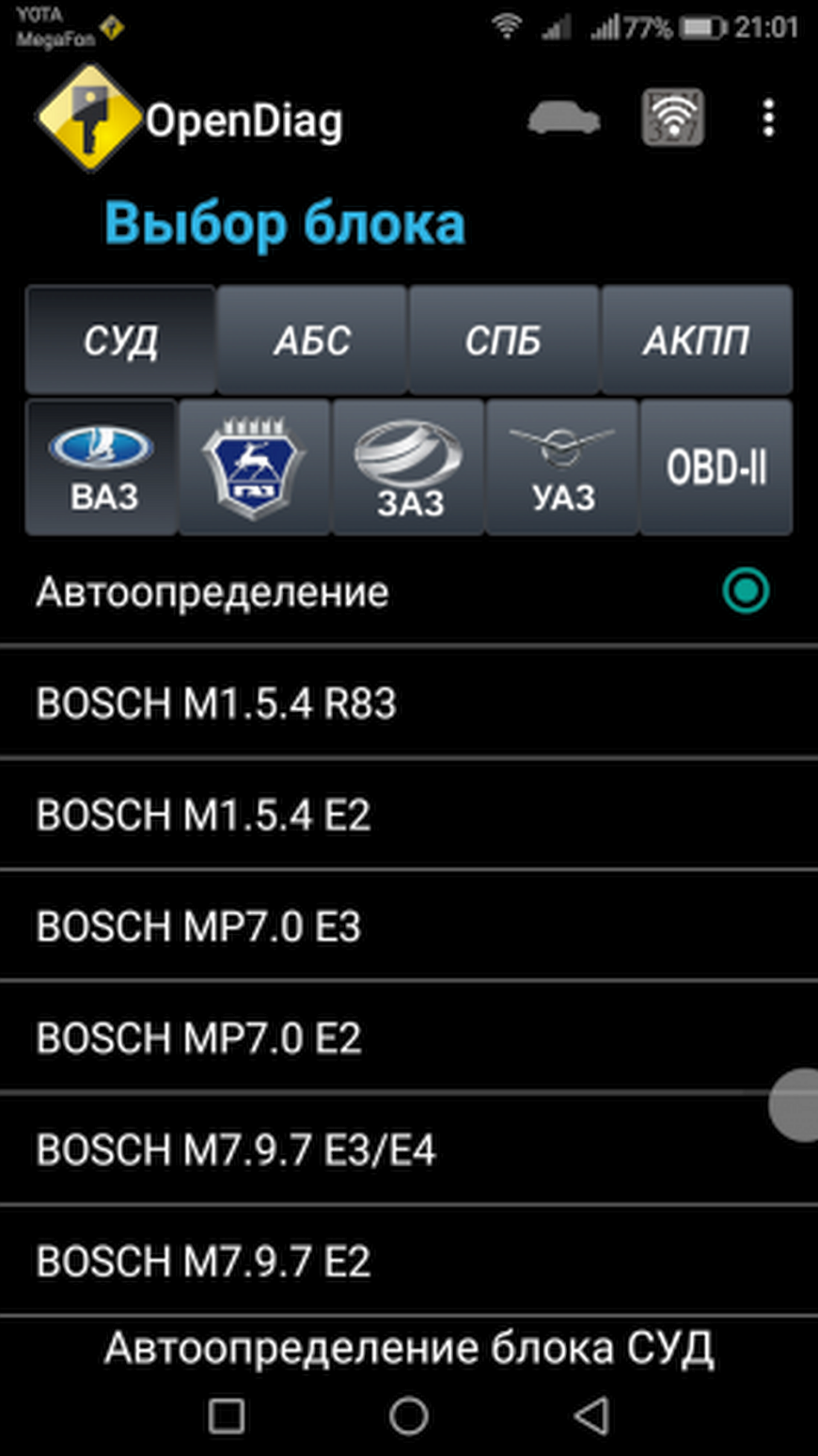The width and height of the screenshot is (818, 1456).
Task: Choose BOSCH M1.5.4 R83 block
Action: [x=216, y=704]
